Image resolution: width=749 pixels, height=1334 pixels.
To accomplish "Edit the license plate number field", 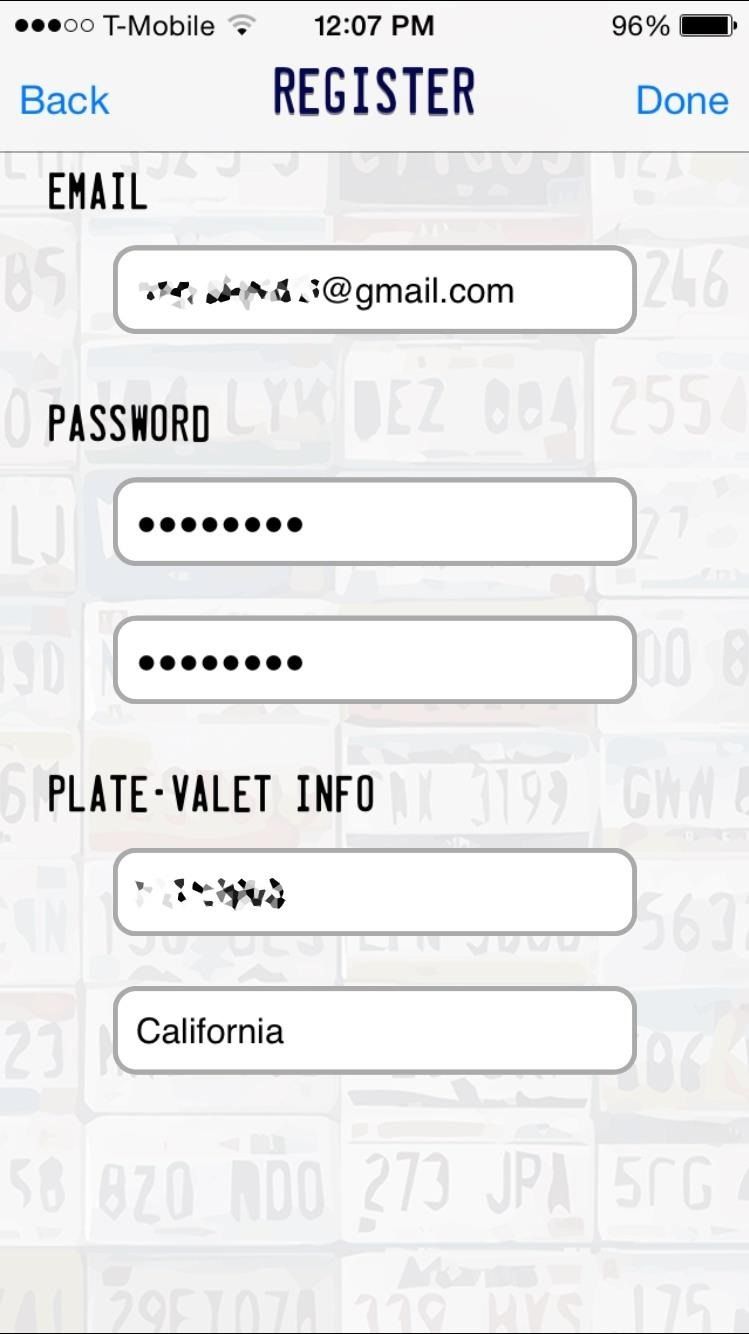I will click(374, 892).
